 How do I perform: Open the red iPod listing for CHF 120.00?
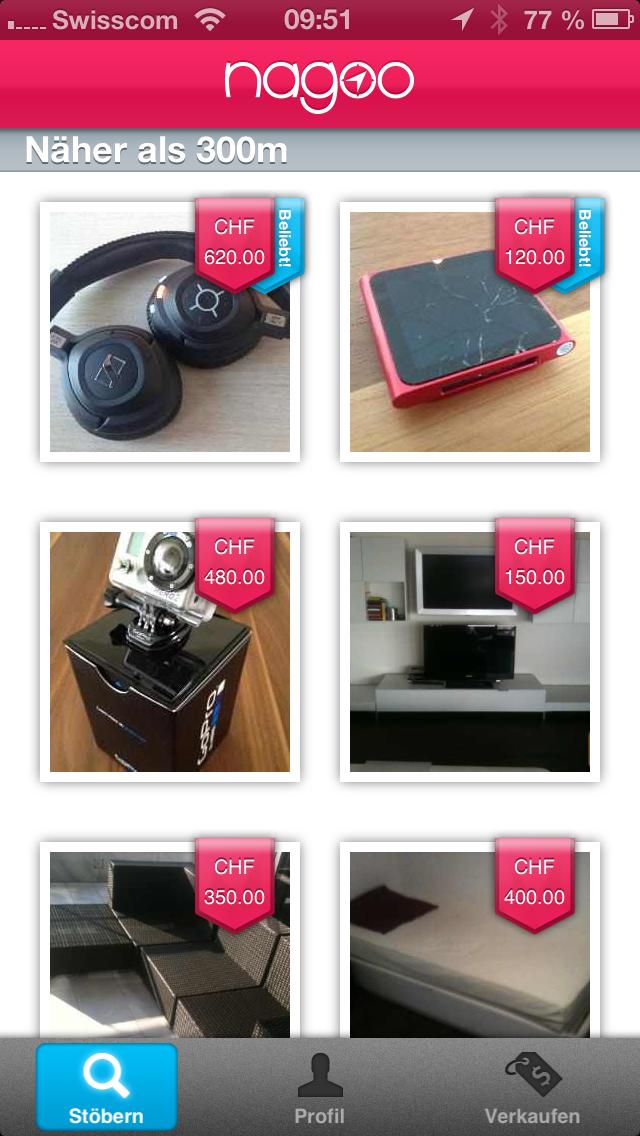470,332
